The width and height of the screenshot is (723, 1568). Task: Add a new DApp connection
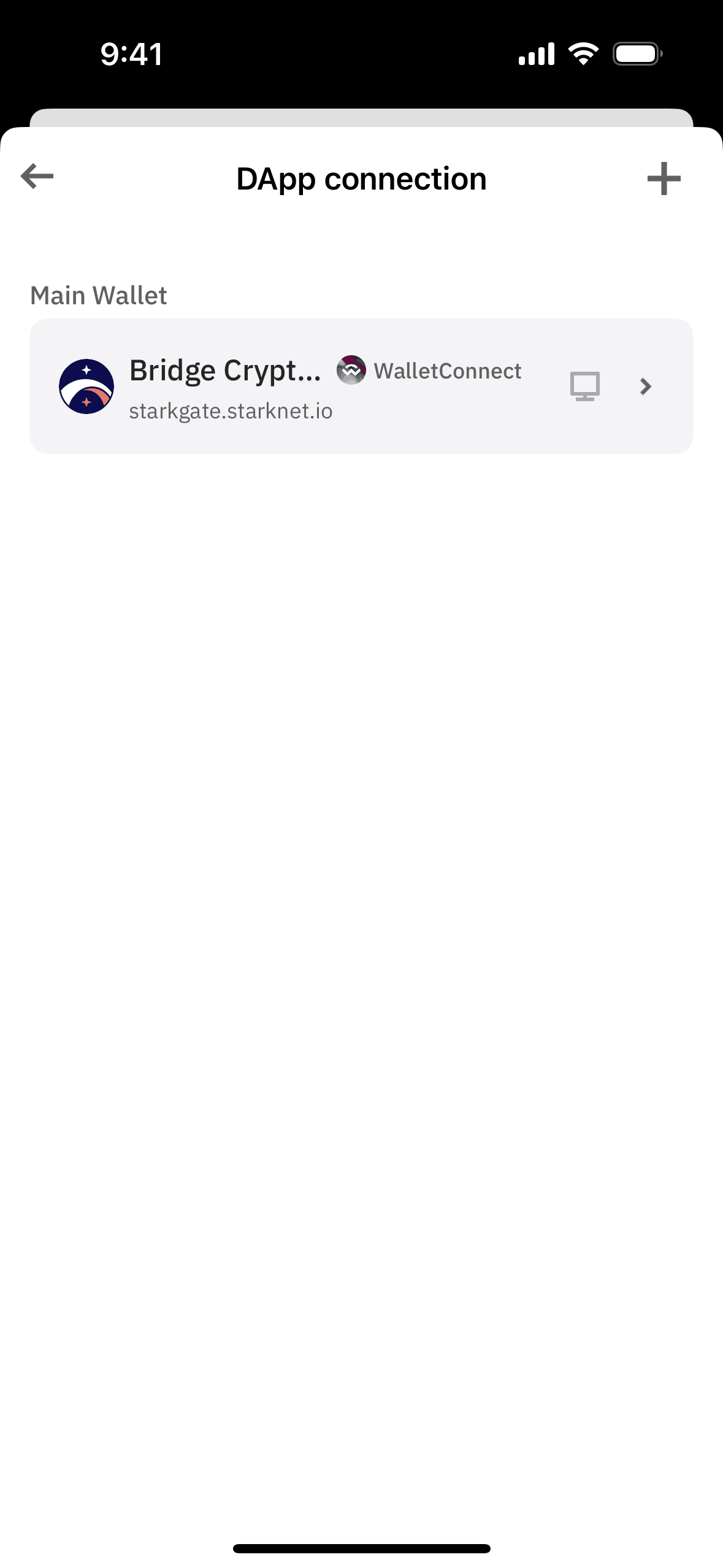tap(664, 179)
